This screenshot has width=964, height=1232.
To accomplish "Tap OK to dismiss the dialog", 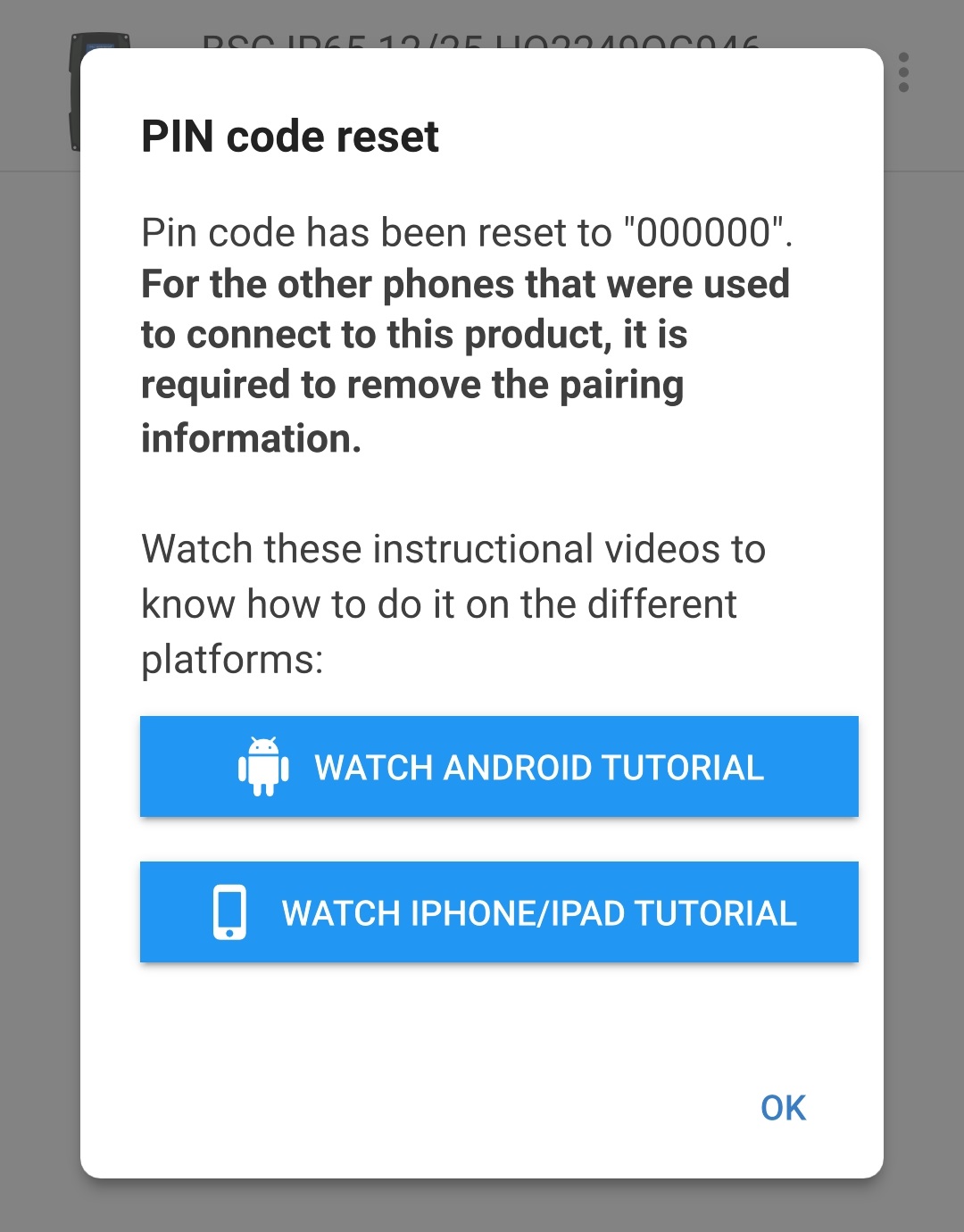I will (x=782, y=1107).
